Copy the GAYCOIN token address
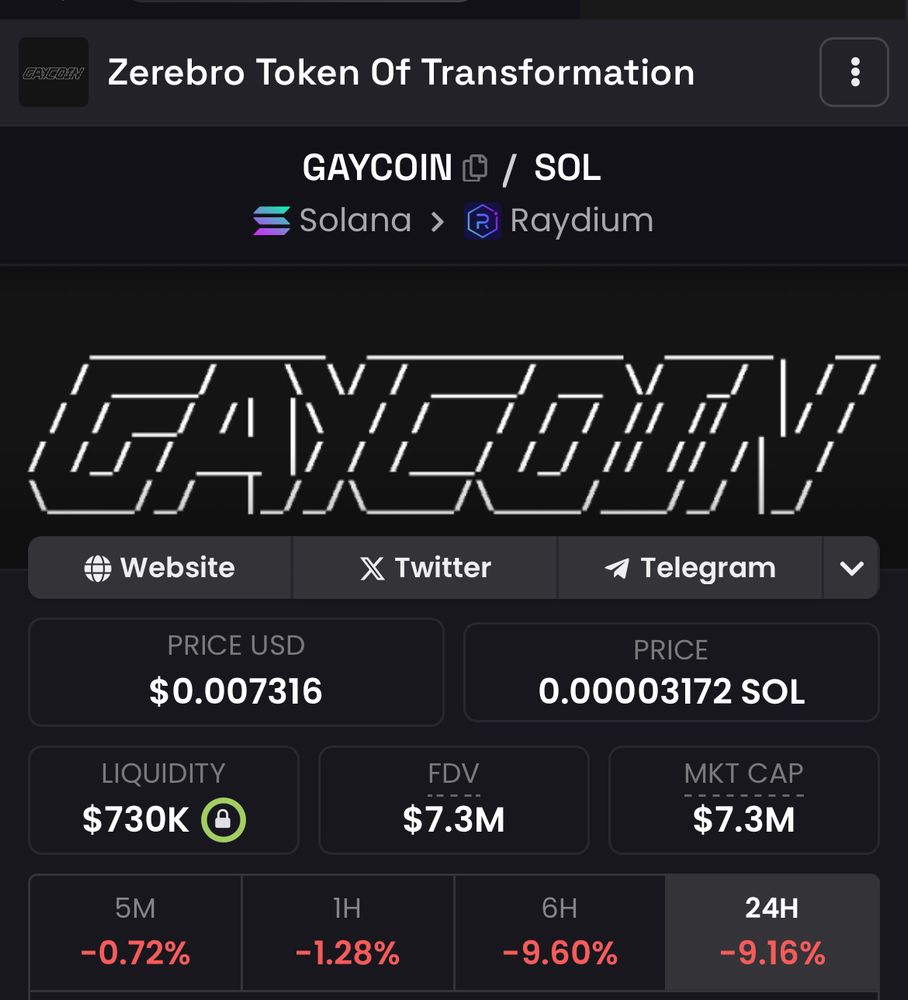Screen dimensions: 908x1000 pos(476,168)
